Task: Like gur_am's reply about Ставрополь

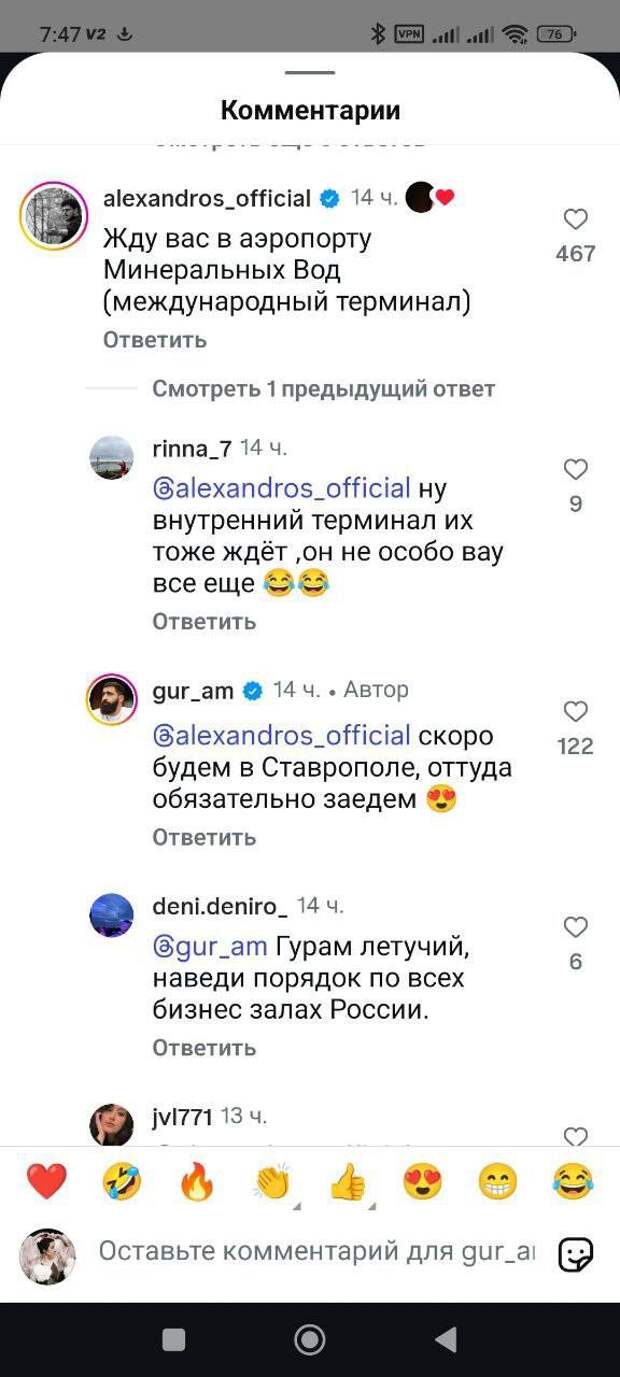Action: tap(575, 712)
